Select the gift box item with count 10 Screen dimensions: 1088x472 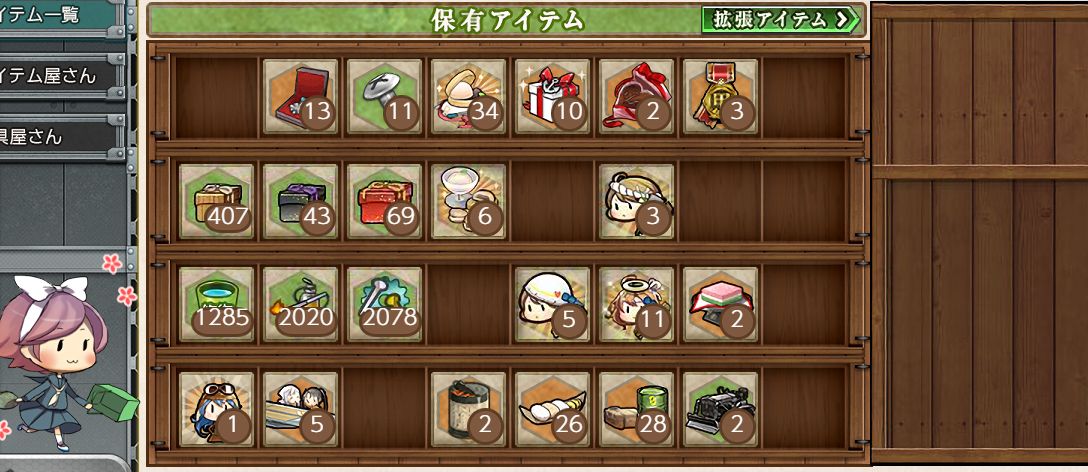(x=552, y=96)
